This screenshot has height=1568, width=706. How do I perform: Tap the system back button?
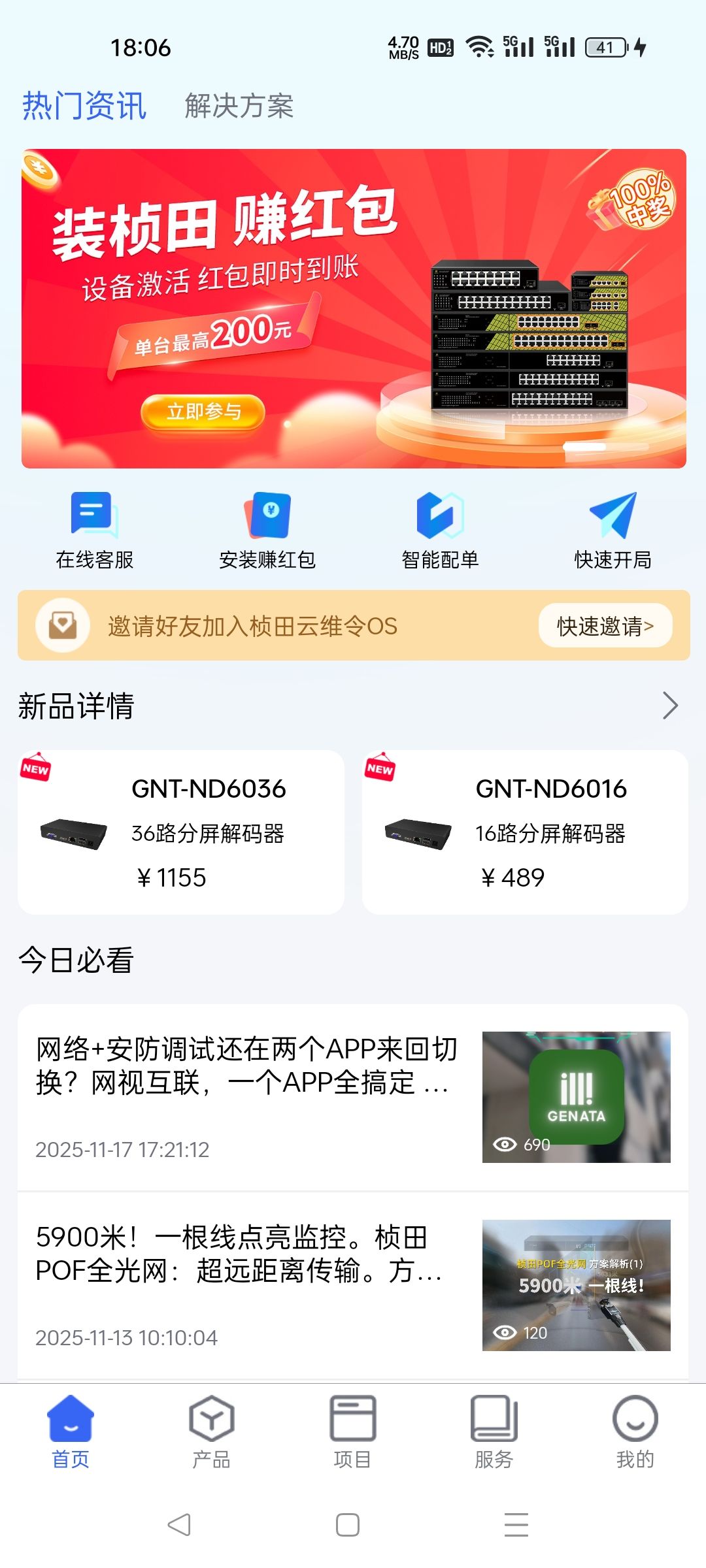(x=179, y=1525)
